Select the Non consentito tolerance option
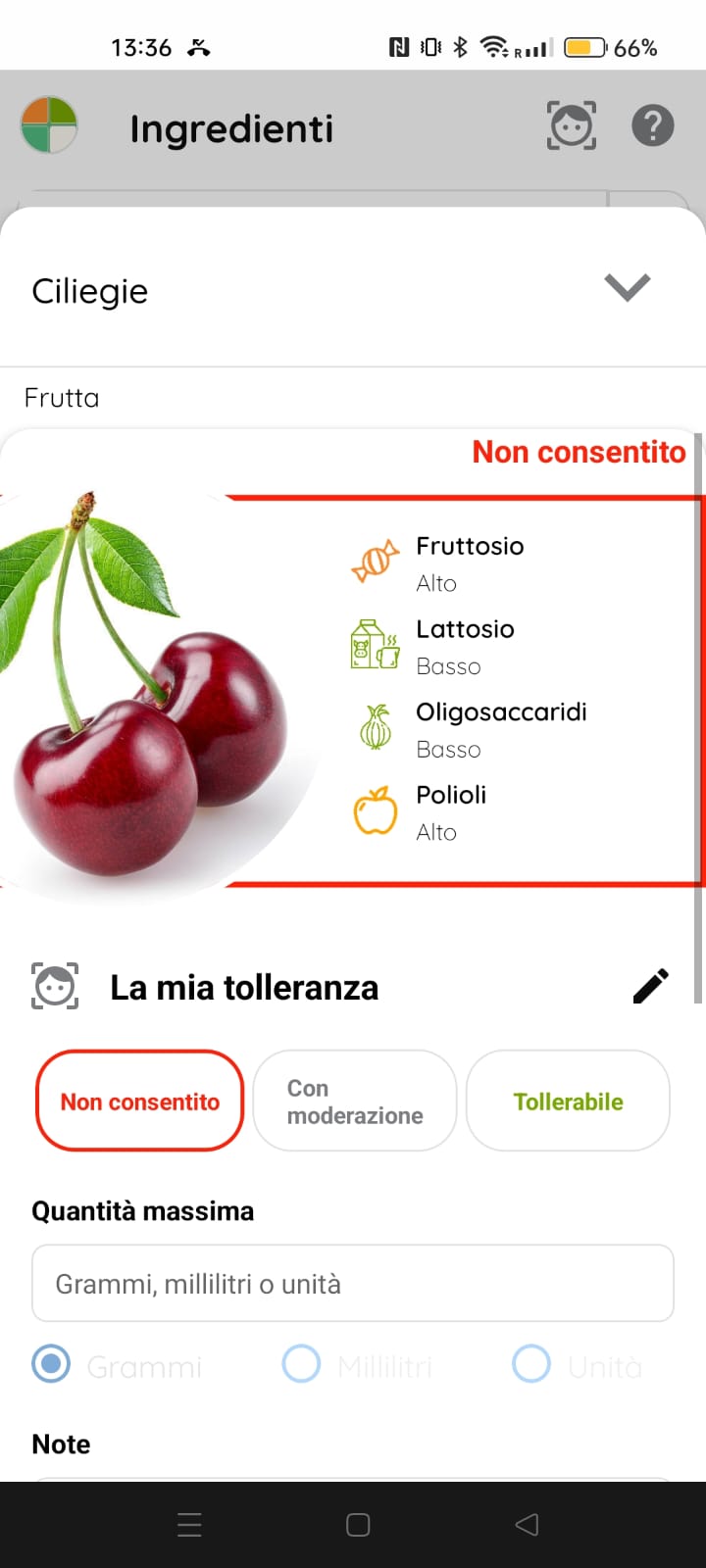This screenshot has width=706, height=1568. [138, 1100]
